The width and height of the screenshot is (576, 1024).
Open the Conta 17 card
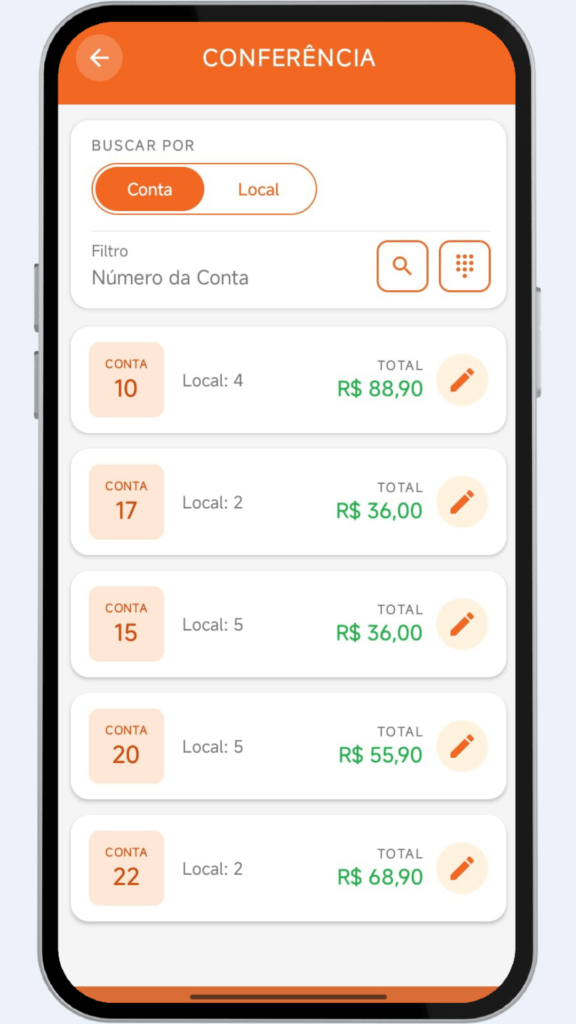[288, 502]
